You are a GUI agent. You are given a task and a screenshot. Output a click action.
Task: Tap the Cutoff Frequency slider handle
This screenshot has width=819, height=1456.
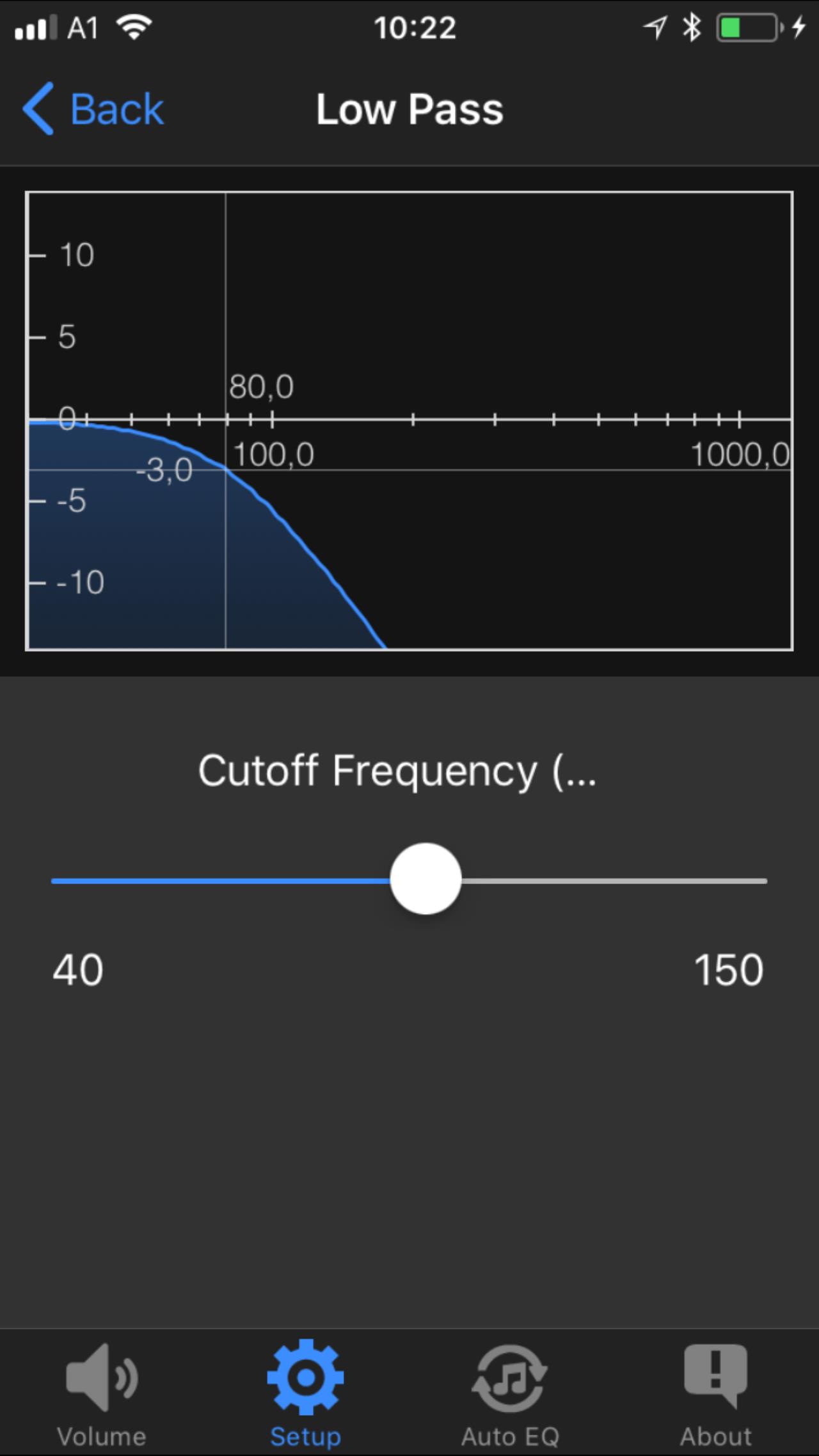pyautogui.click(x=425, y=879)
